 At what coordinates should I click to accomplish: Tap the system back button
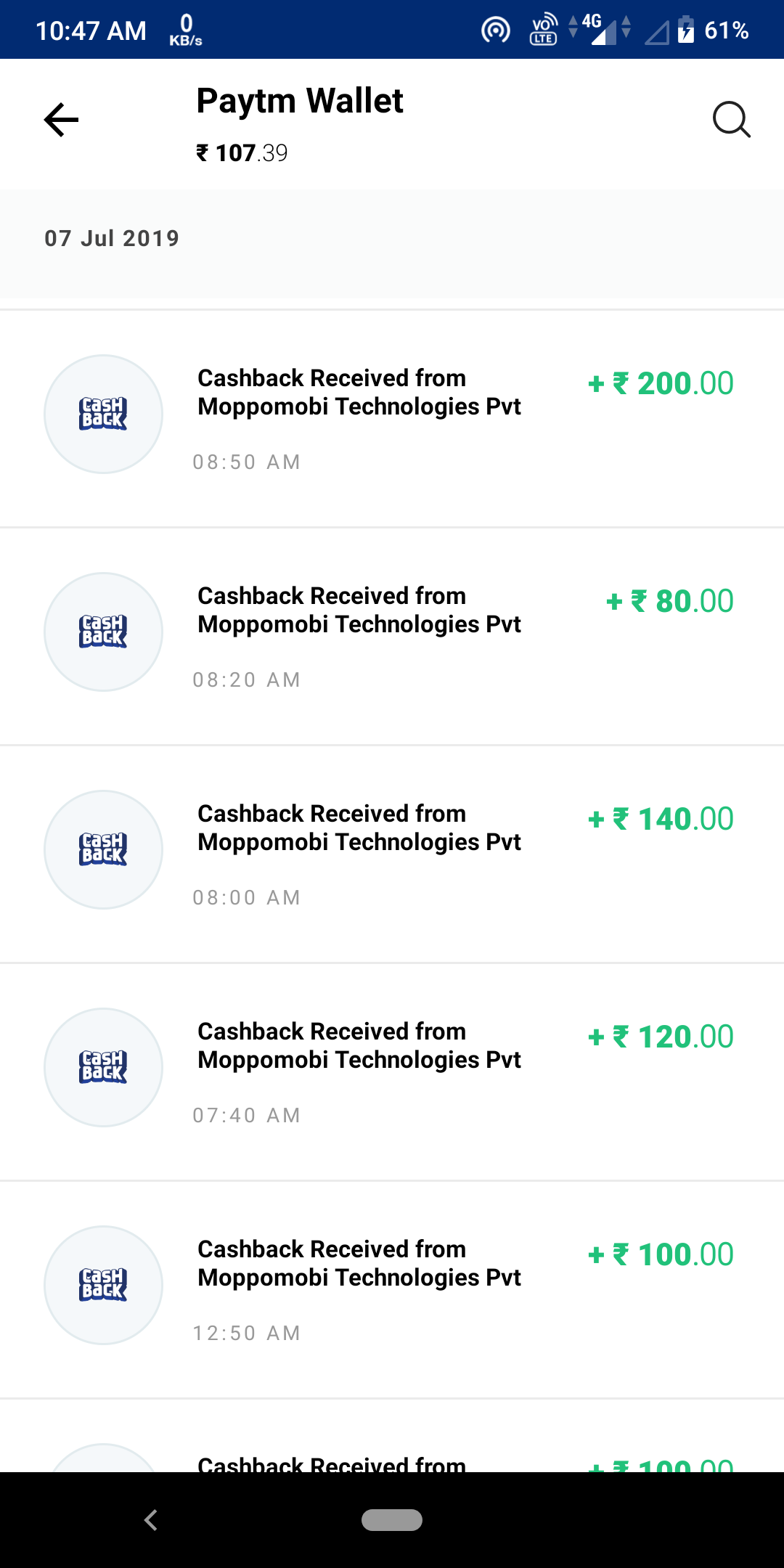tap(151, 1519)
